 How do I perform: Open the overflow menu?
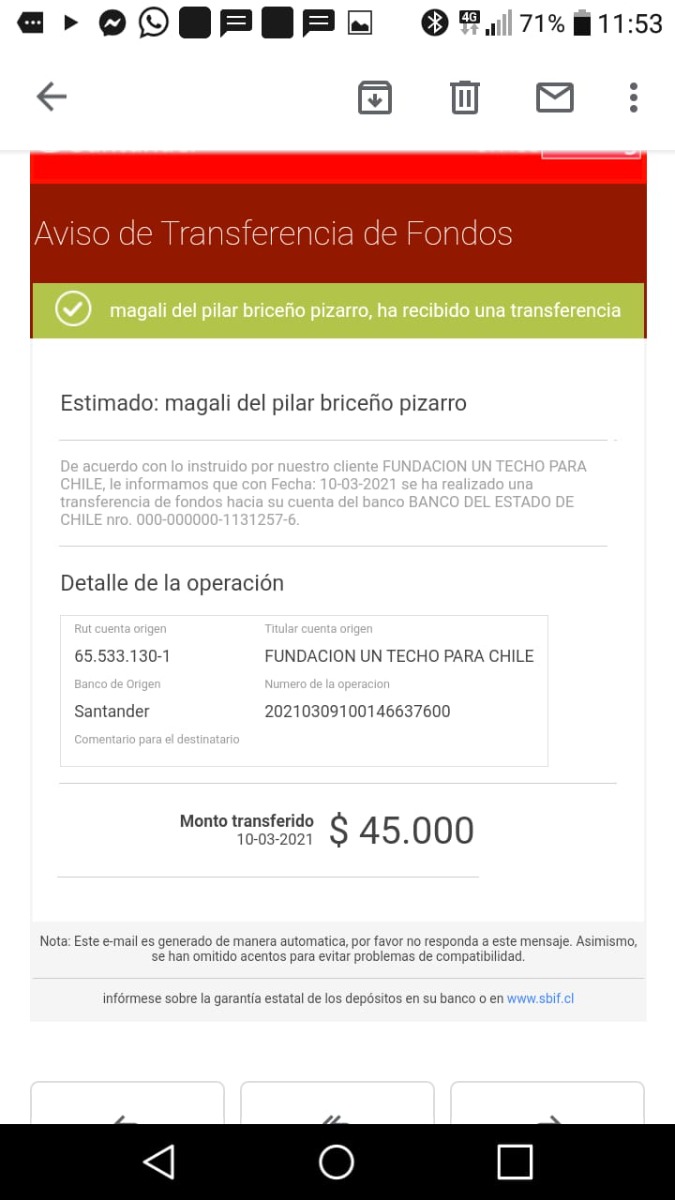point(633,97)
